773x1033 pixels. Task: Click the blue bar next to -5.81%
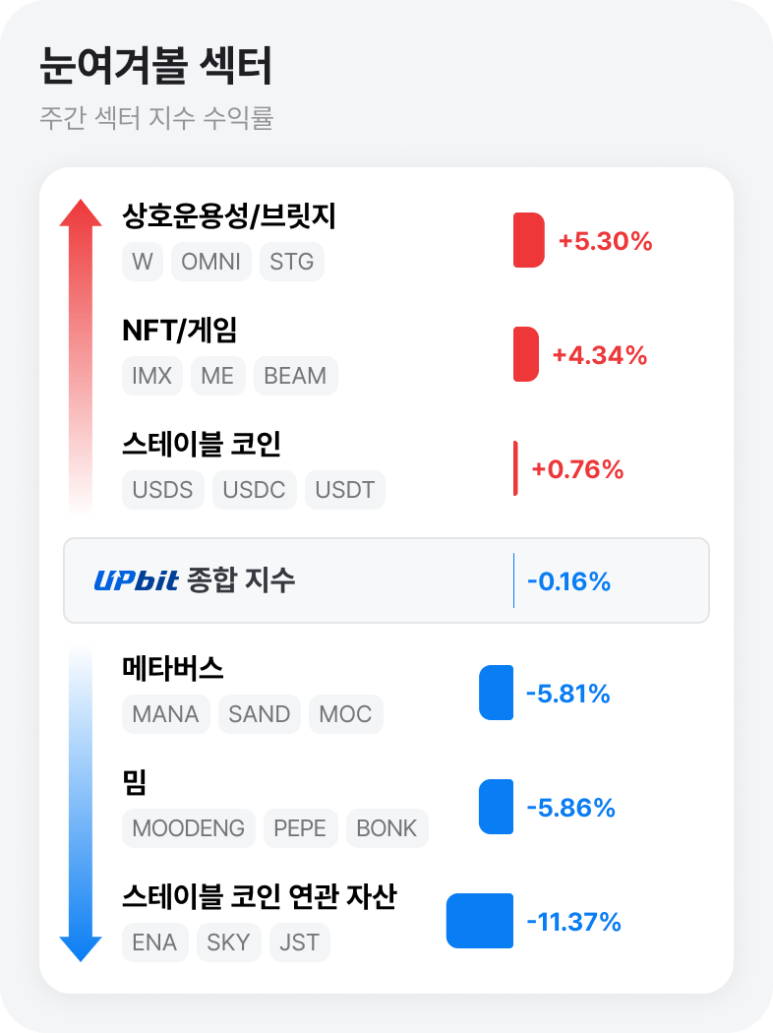[495, 691]
